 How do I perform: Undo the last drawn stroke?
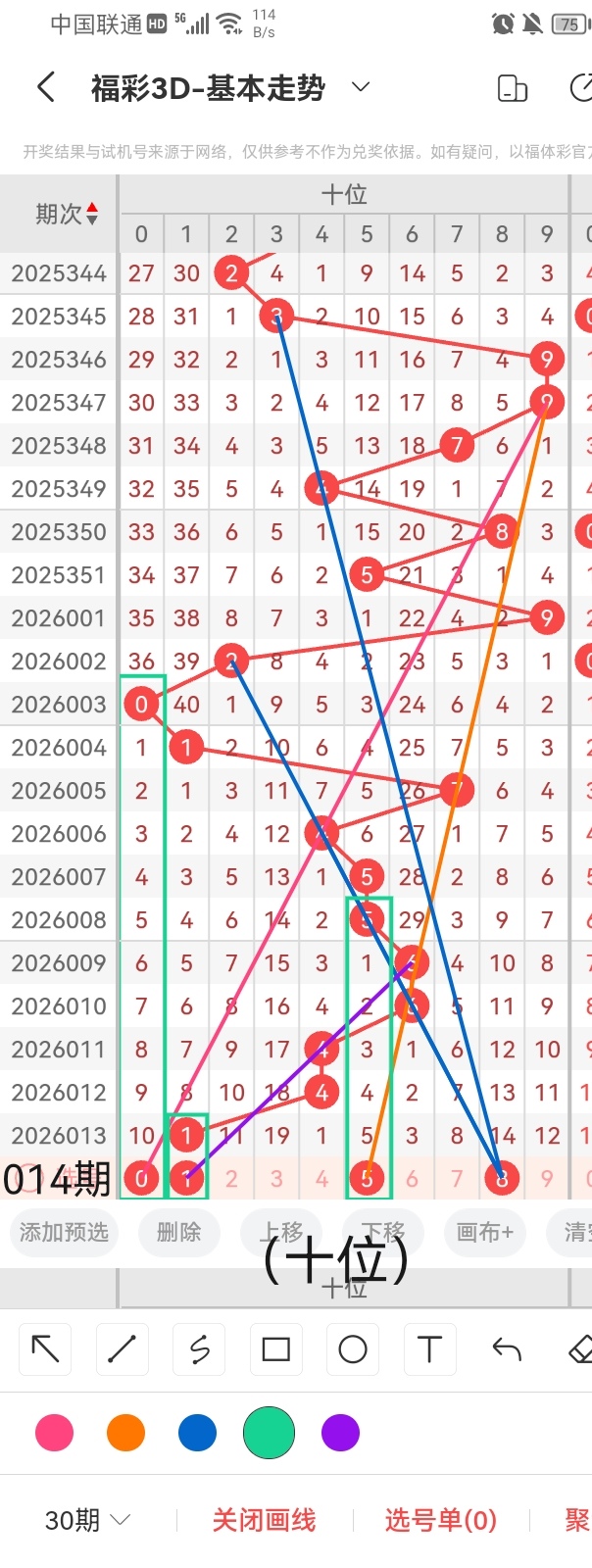pos(506,1349)
